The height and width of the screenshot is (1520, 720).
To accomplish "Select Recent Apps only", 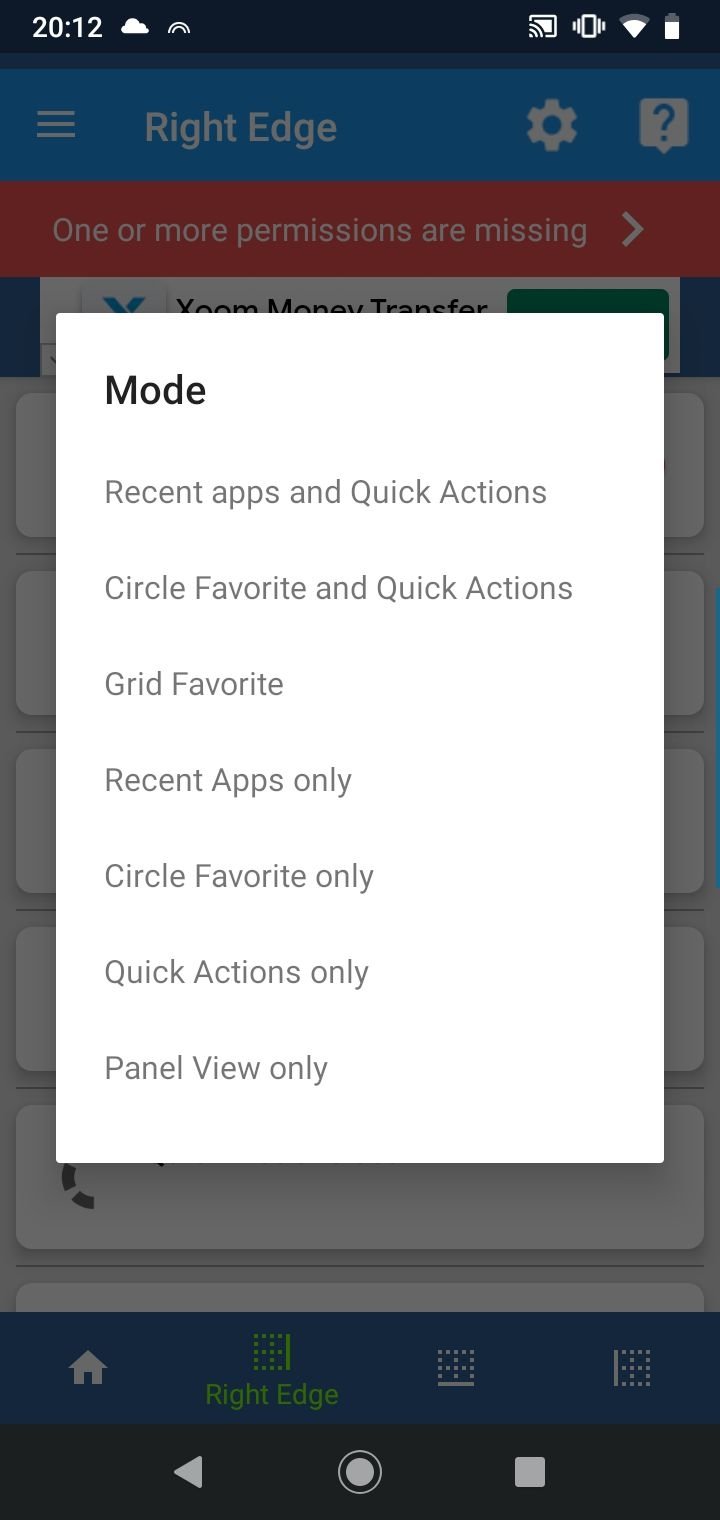I will point(360,780).
